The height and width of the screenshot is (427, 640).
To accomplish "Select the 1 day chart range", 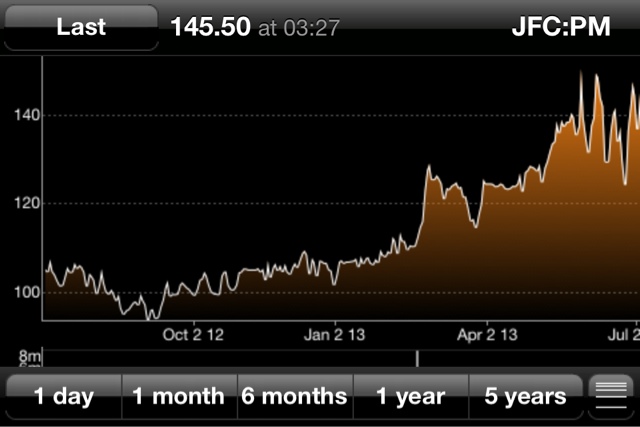I will coord(63,396).
